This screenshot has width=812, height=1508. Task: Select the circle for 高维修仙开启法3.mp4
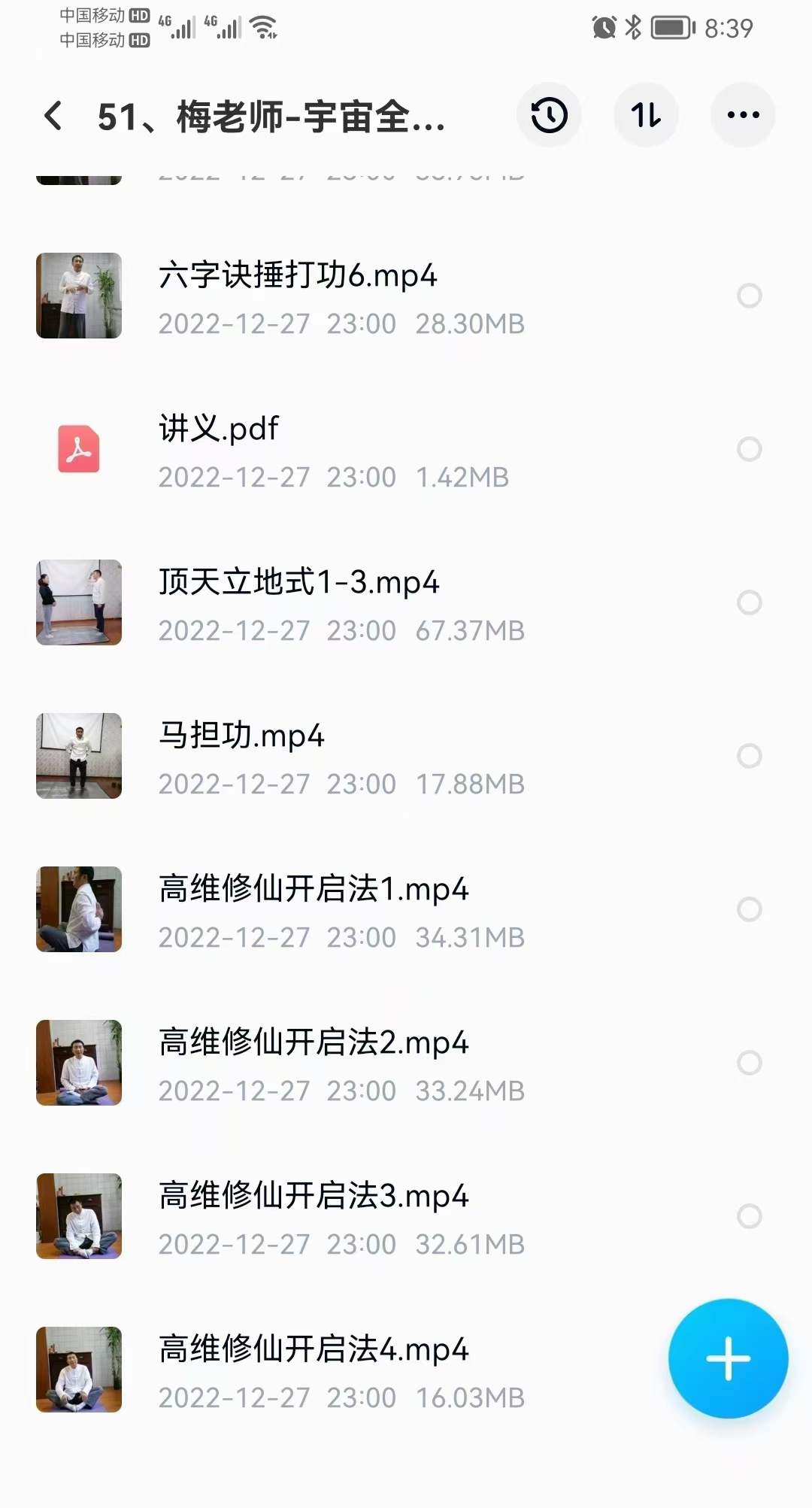point(749,1216)
